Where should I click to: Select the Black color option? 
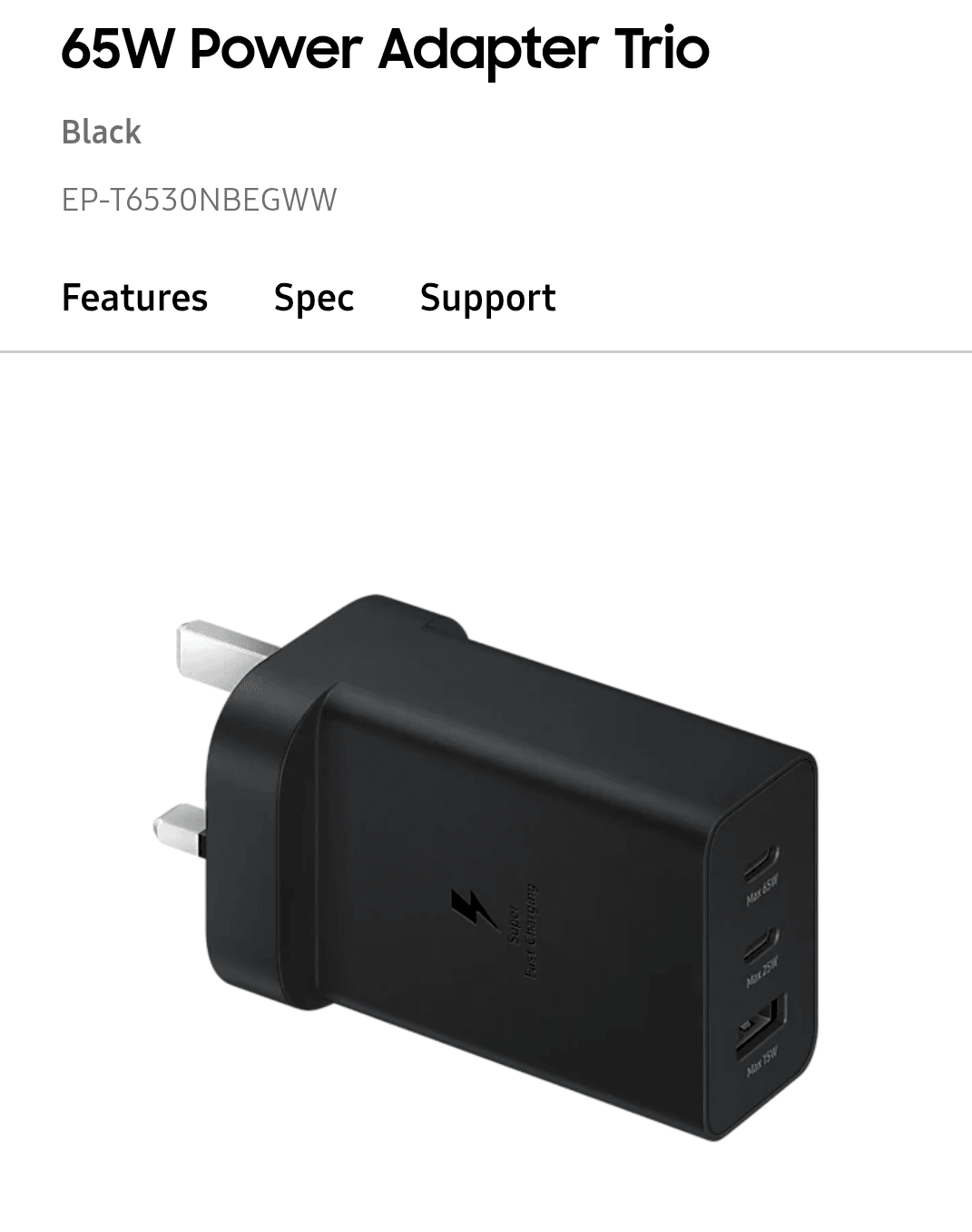(100, 133)
